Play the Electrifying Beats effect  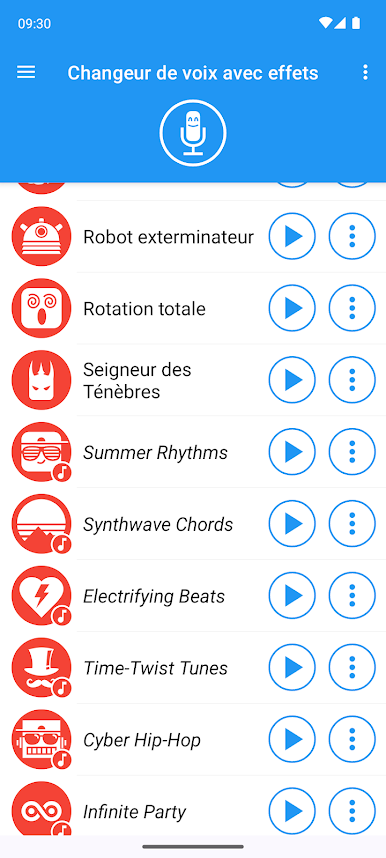pyautogui.click(x=292, y=595)
